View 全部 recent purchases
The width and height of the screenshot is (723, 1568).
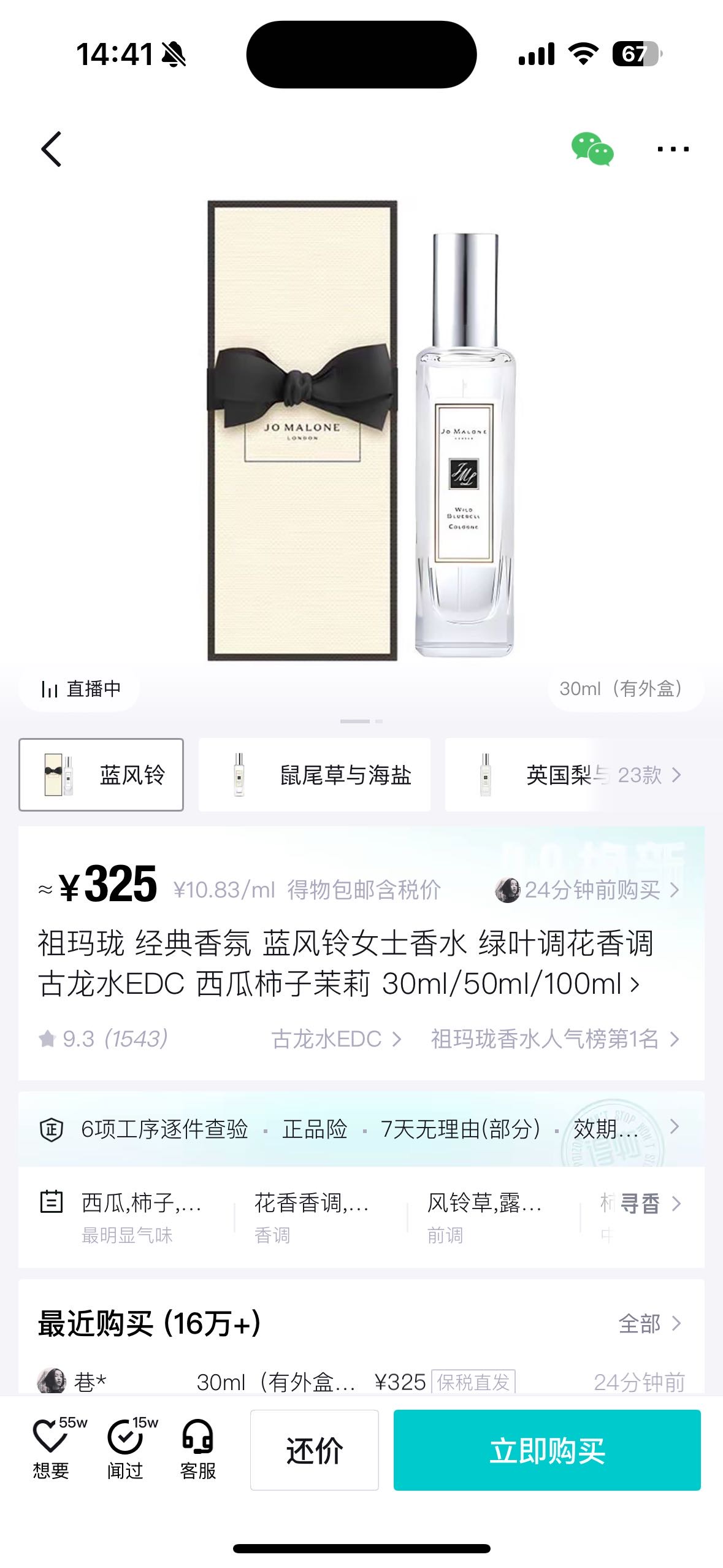click(649, 1324)
